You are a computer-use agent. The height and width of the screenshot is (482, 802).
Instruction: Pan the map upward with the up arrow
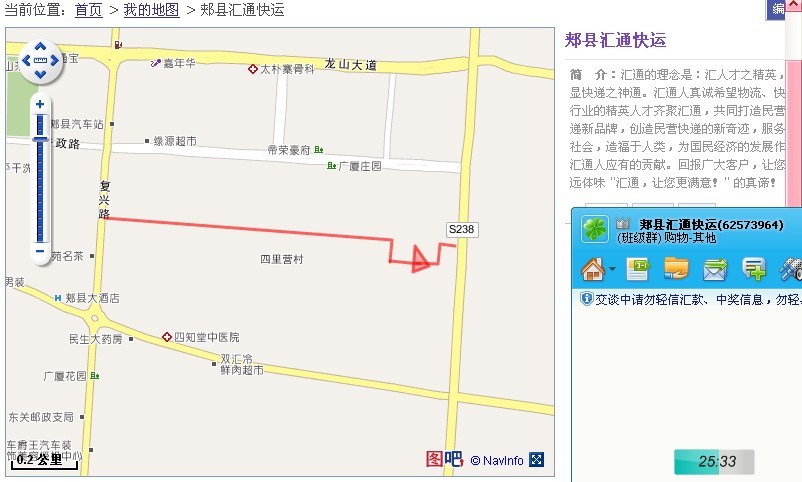(x=40, y=47)
